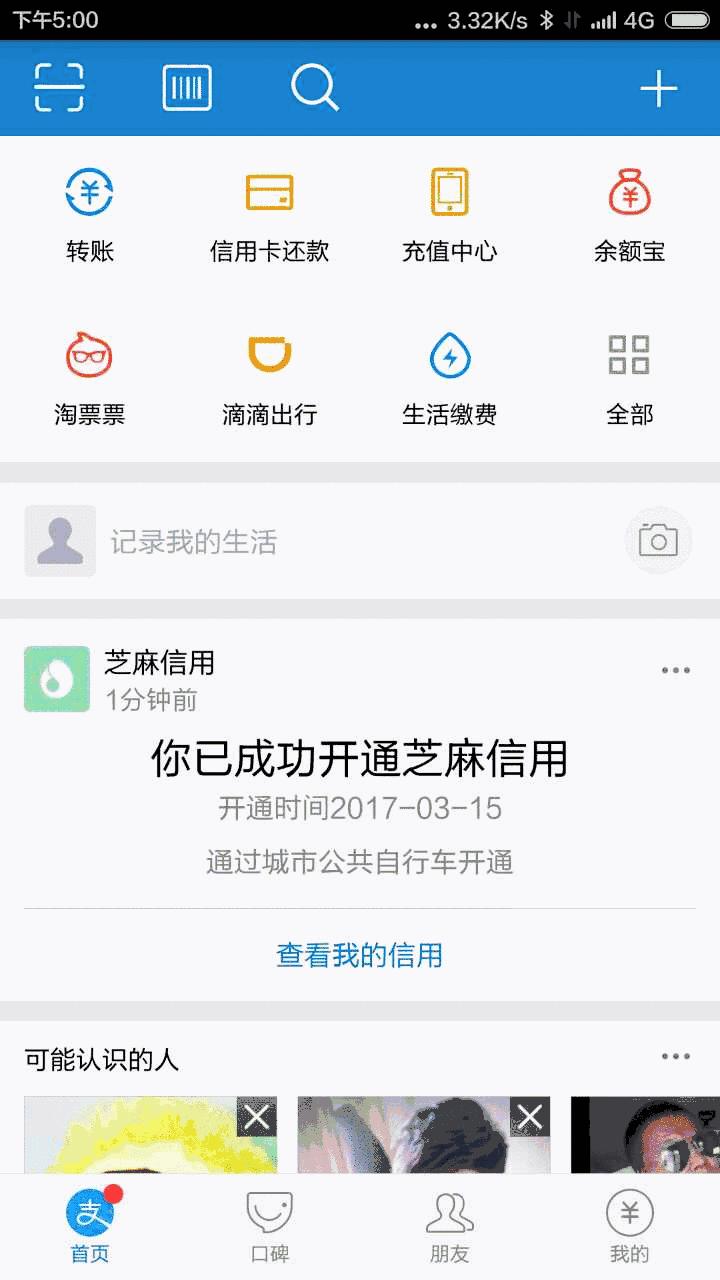Screen dimensions: 720x1280
Task: Show my payment barcode
Action: click(x=185, y=87)
